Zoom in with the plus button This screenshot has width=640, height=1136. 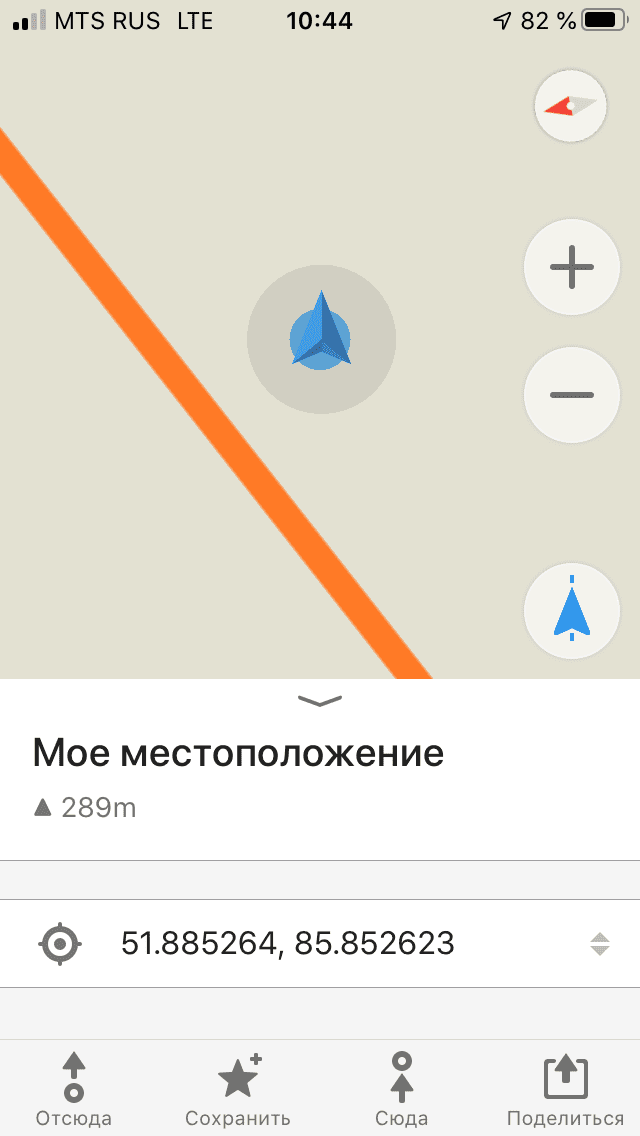coord(572,267)
